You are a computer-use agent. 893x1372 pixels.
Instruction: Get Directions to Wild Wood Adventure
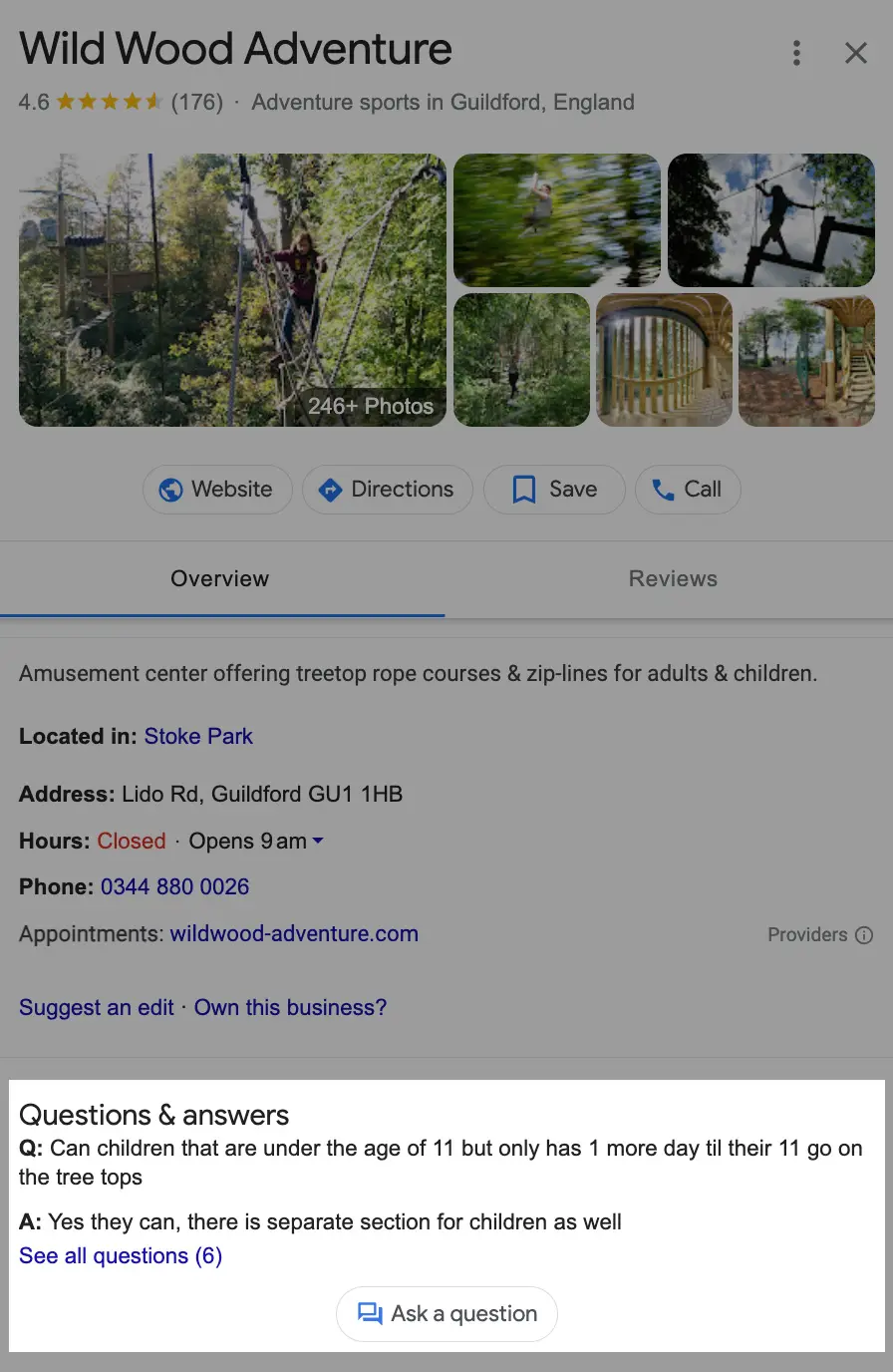(387, 490)
